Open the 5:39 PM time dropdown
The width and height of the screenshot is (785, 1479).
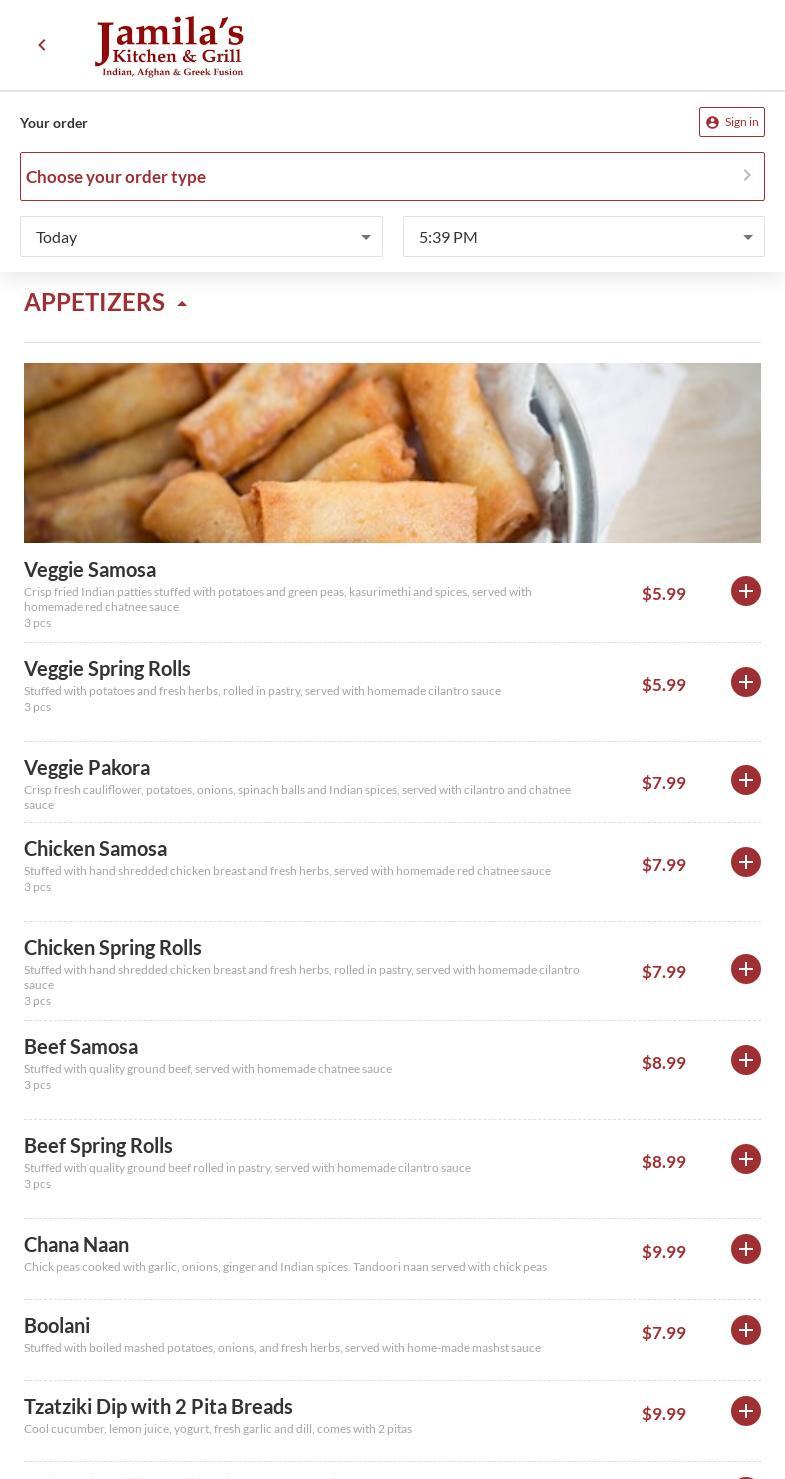pyautogui.click(x=583, y=237)
